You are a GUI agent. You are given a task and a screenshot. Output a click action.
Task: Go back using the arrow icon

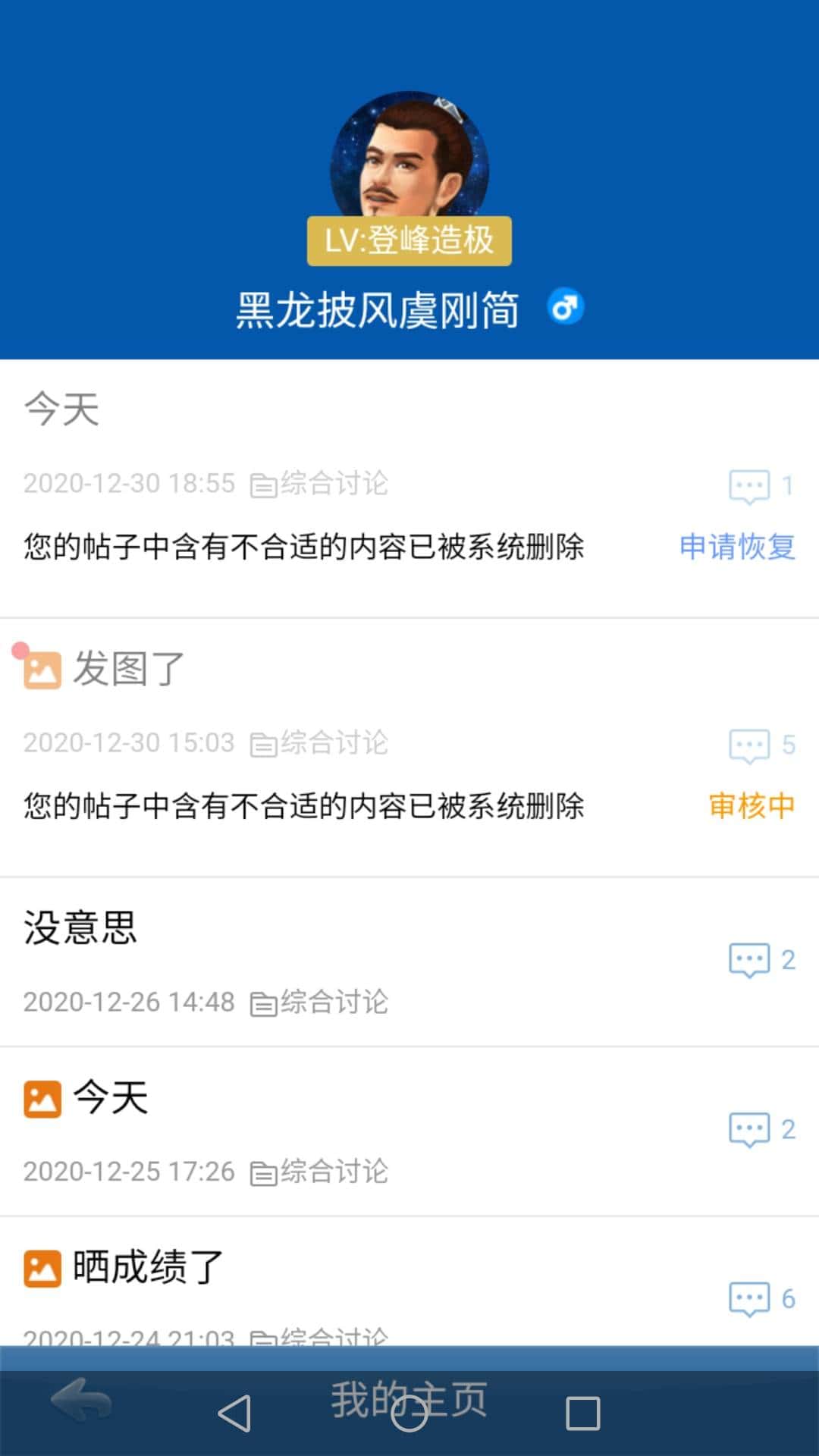81,1400
